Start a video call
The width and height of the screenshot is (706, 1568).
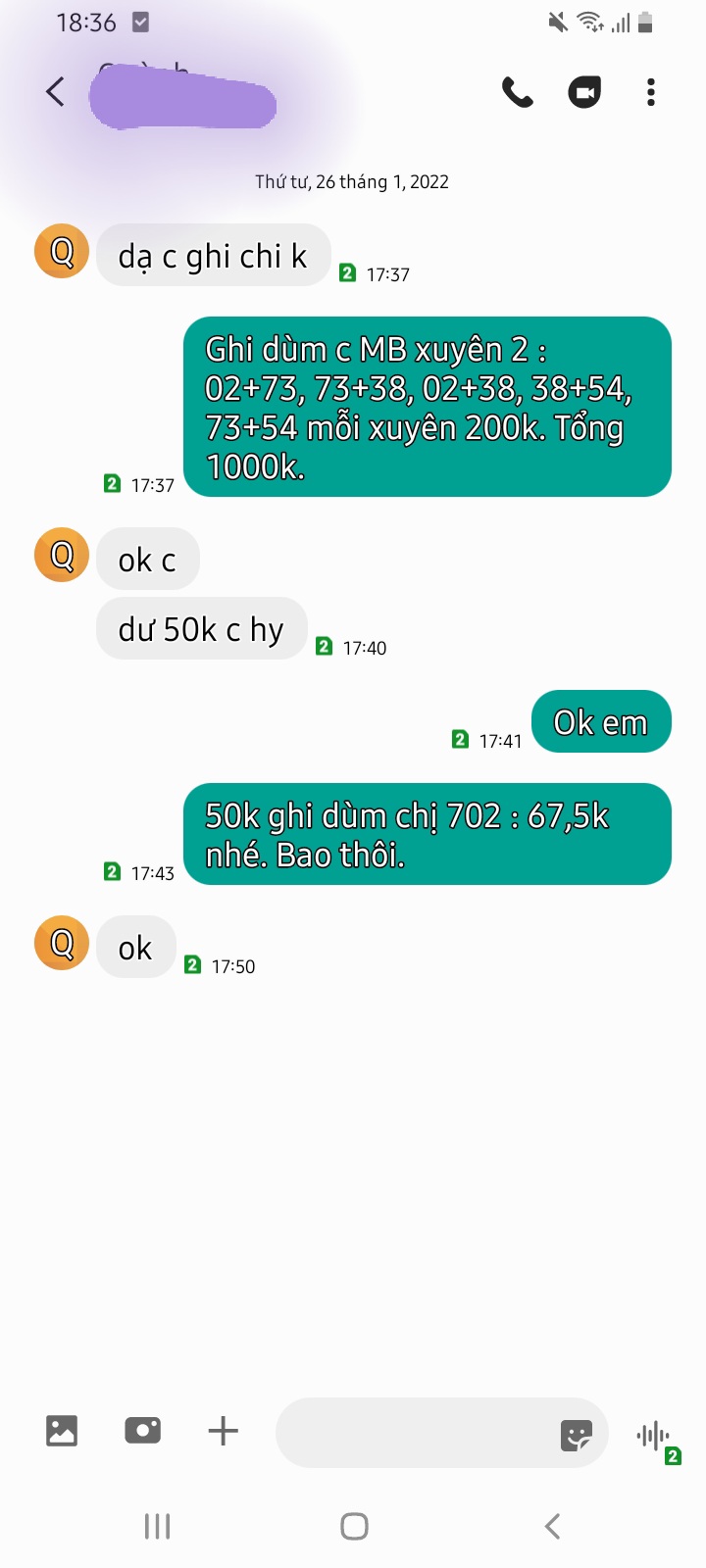pyautogui.click(x=584, y=92)
